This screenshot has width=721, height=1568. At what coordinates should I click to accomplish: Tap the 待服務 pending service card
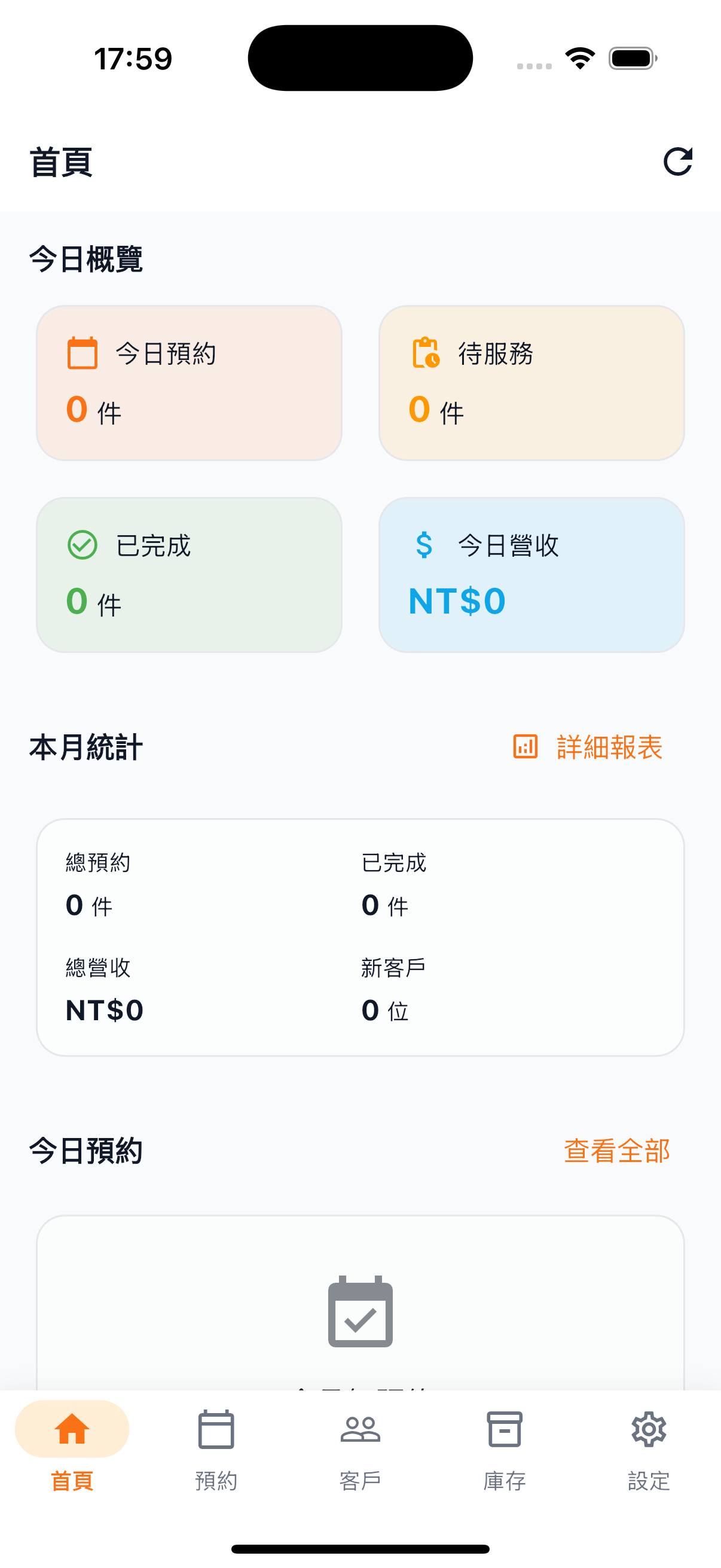pyautogui.click(x=531, y=382)
